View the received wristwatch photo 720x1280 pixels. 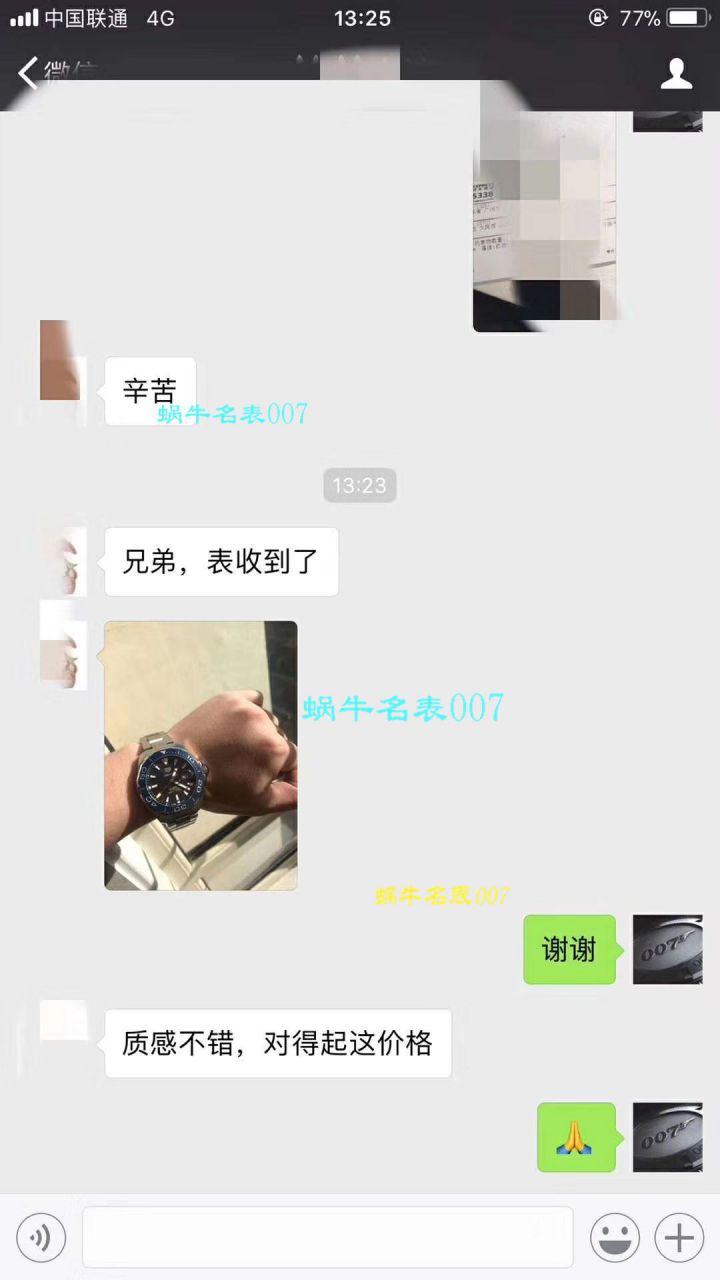[x=200, y=755]
